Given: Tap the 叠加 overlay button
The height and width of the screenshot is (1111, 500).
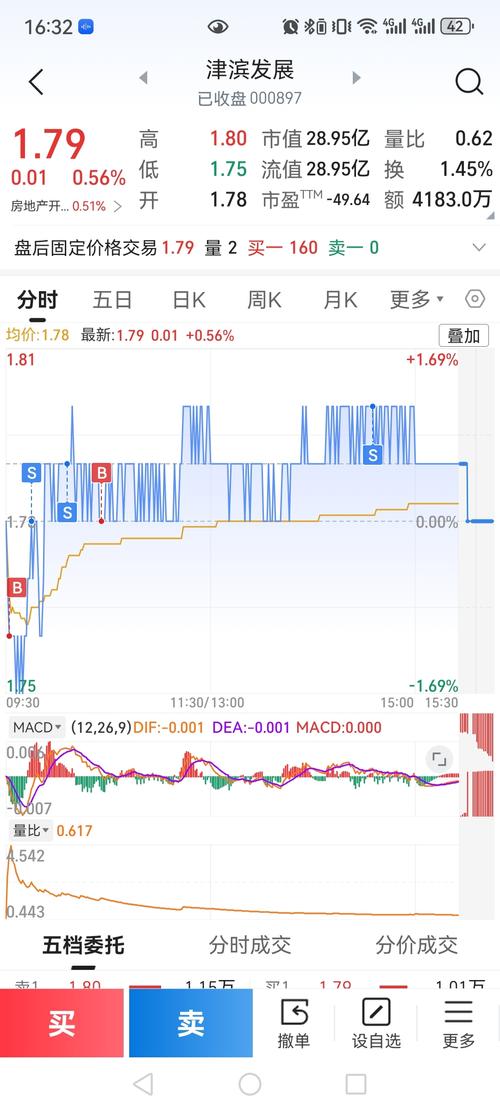Looking at the screenshot, I should pyautogui.click(x=464, y=335).
